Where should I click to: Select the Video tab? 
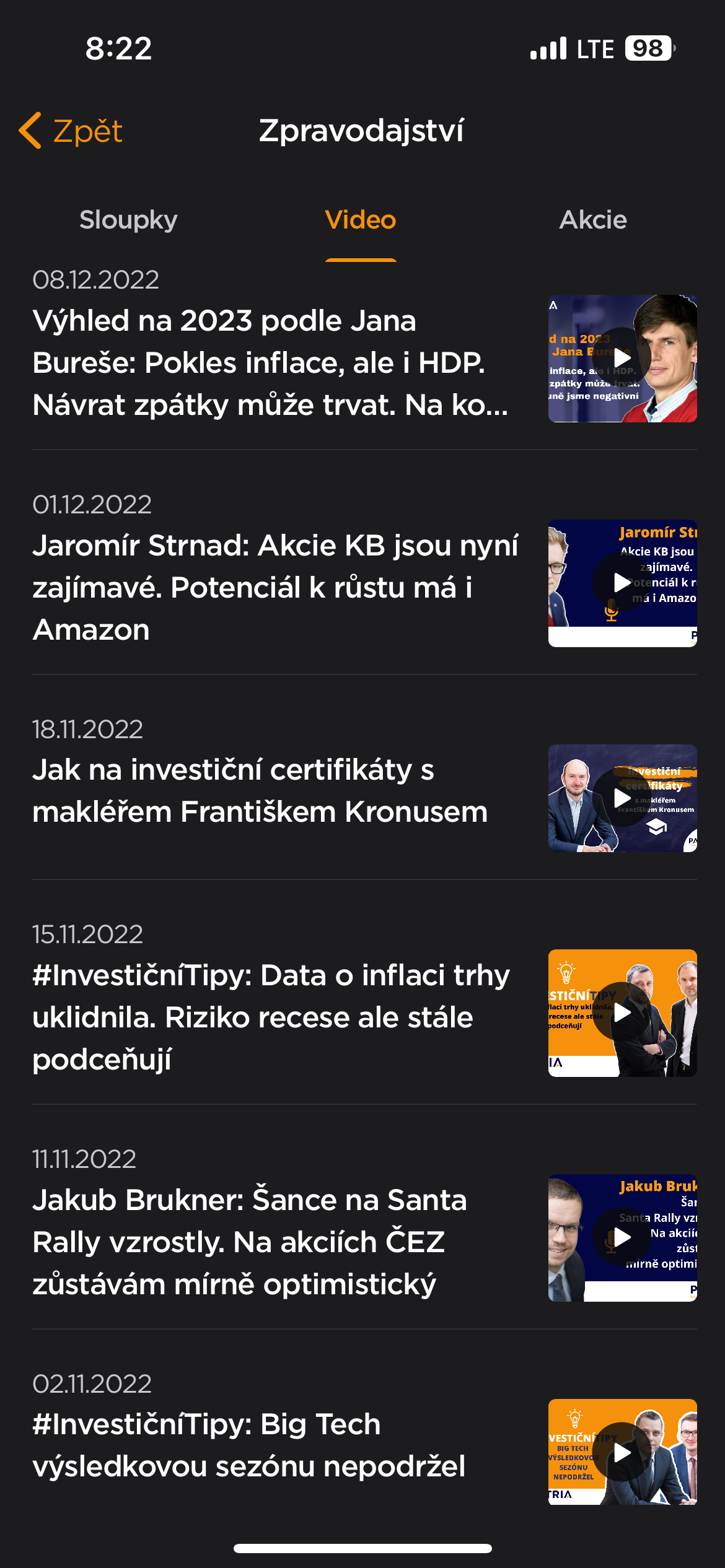click(x=361, y=220)
